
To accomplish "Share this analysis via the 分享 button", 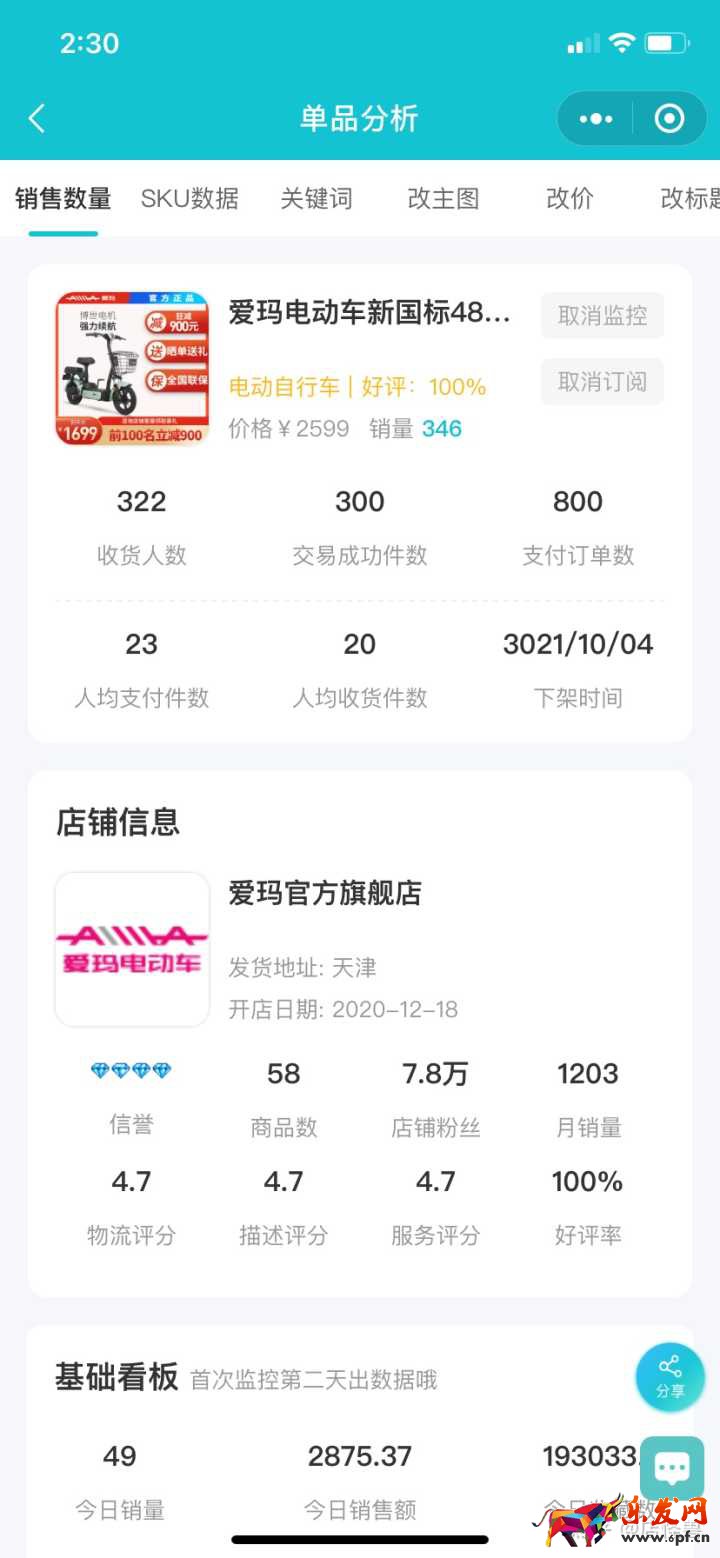I will point(670,1377).
